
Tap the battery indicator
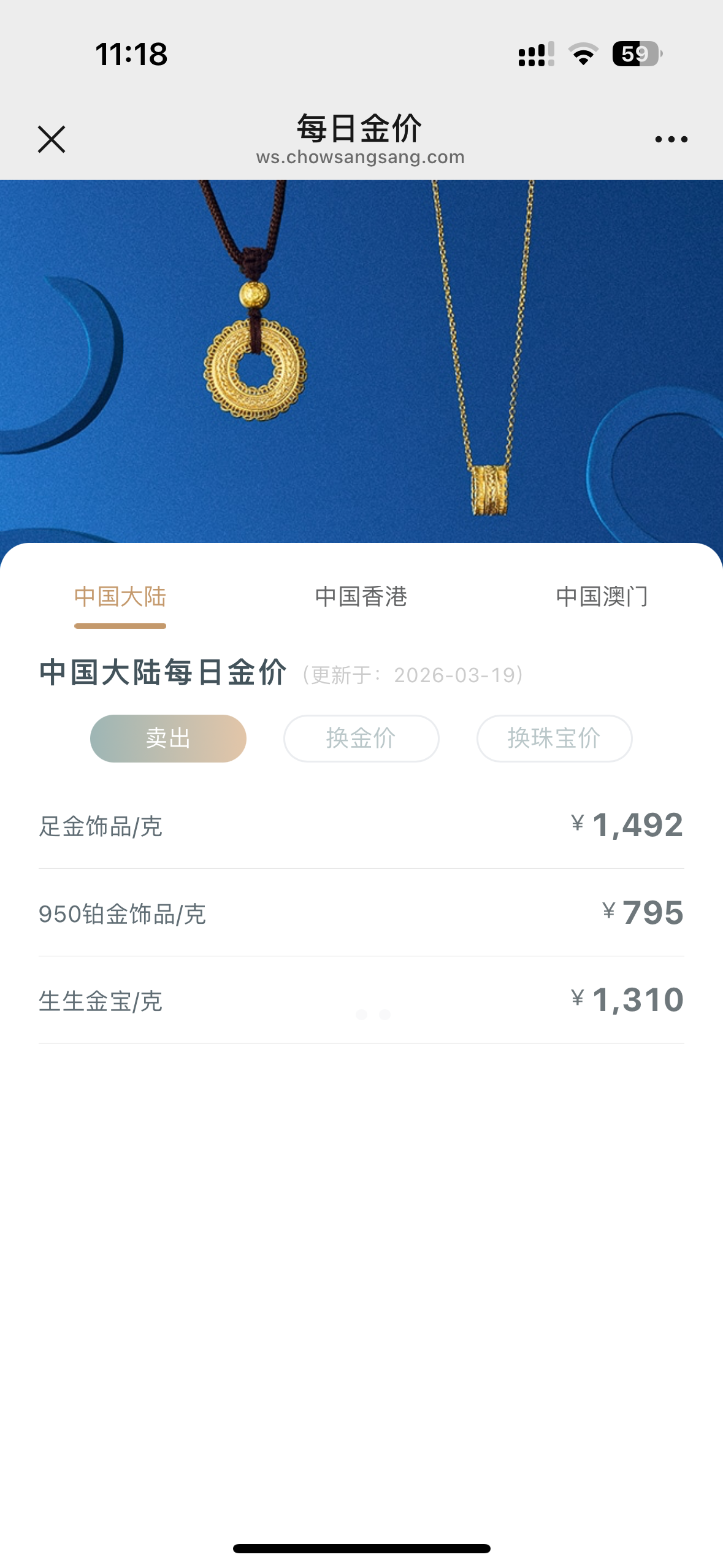click(636, 55)
